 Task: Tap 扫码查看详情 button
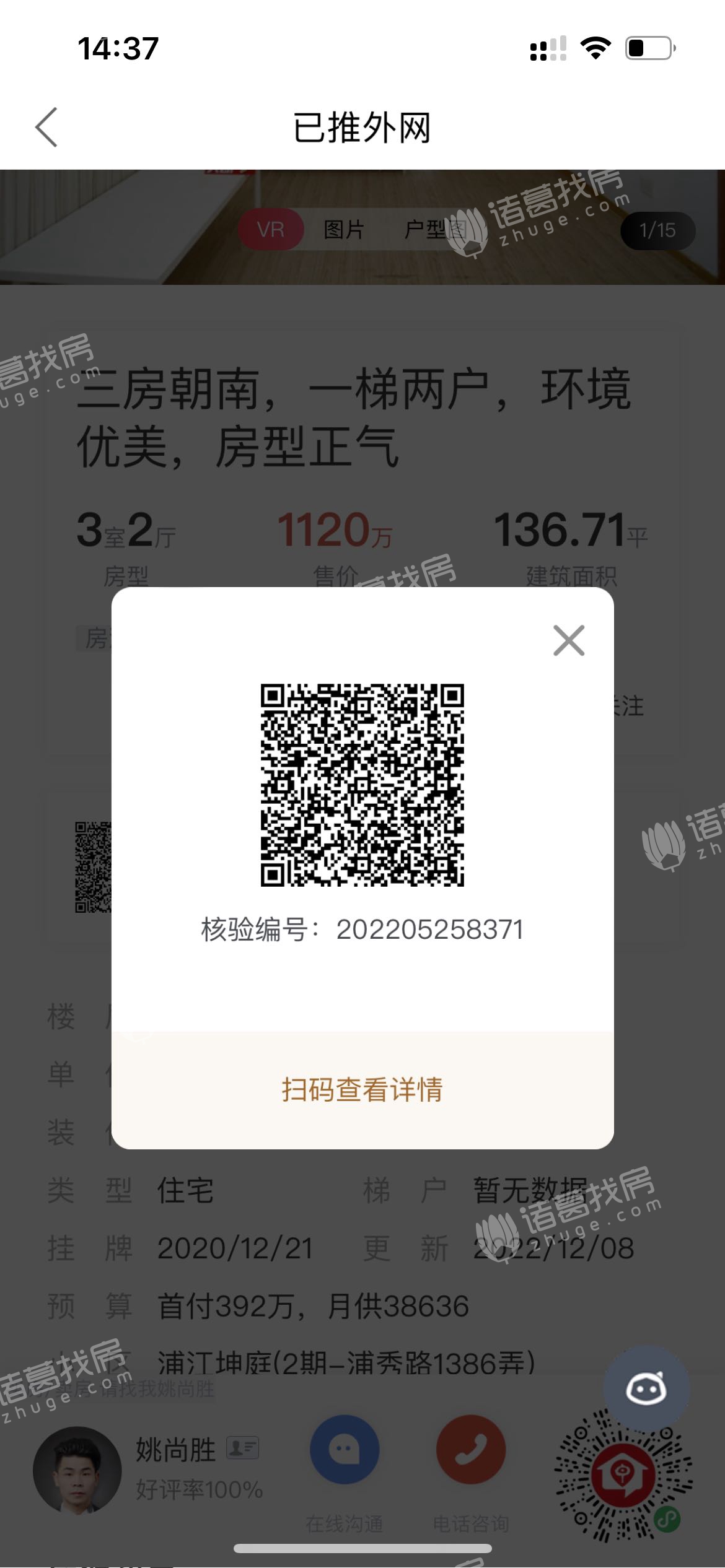coord(362,1089)
